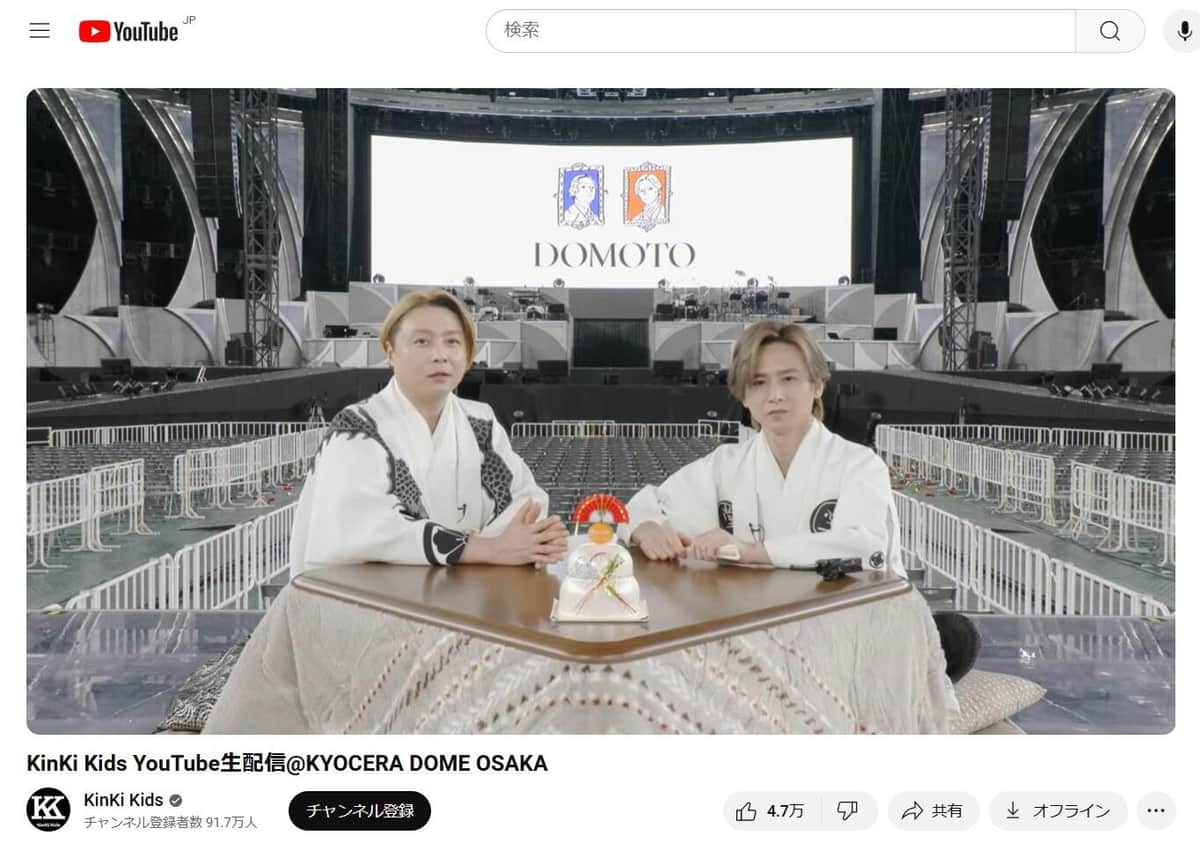Share the video with 共有
The height and width of the screenshot is (844, 1200).
click(x=932, y=811)
